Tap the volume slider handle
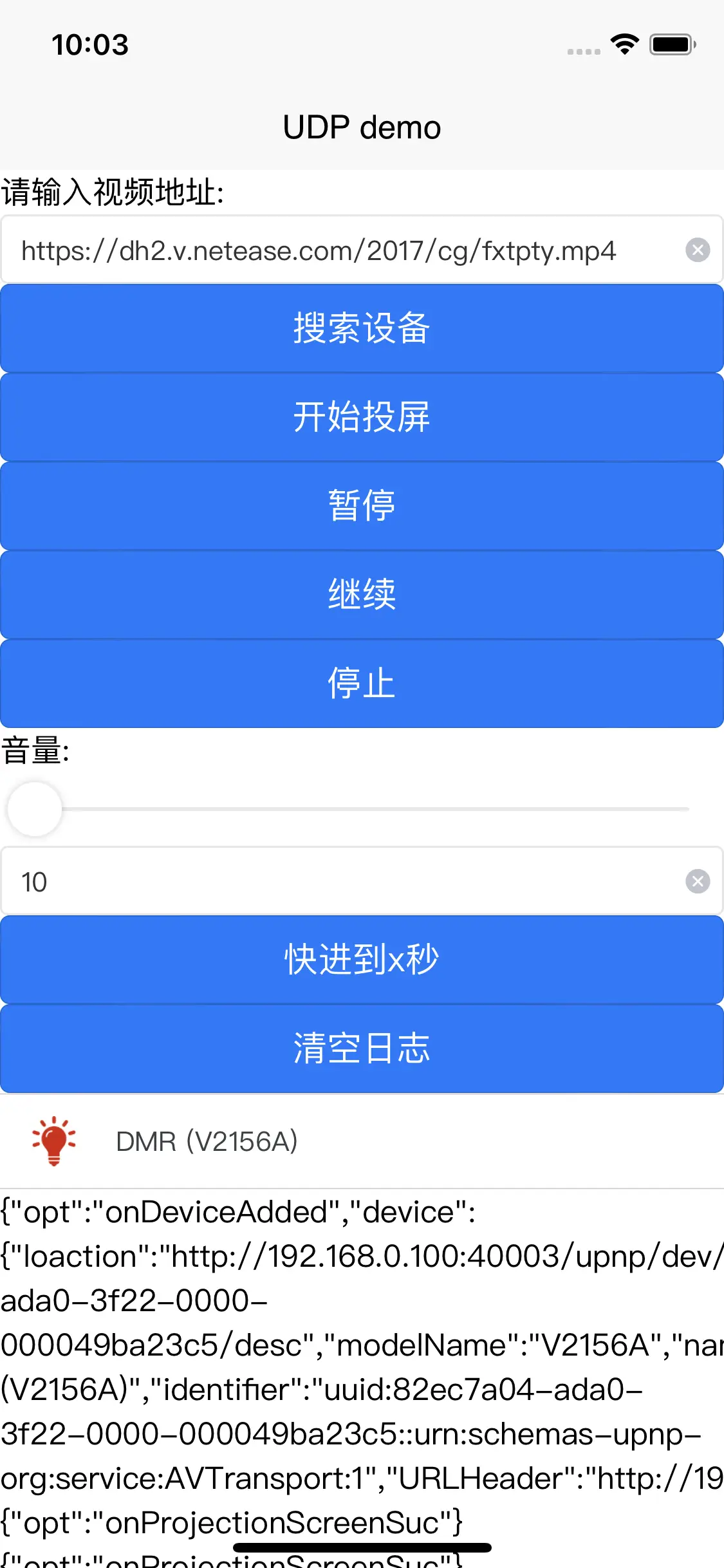Viewport: 724px width, 1568px height. pyautogui.click(x=35, y=809)
